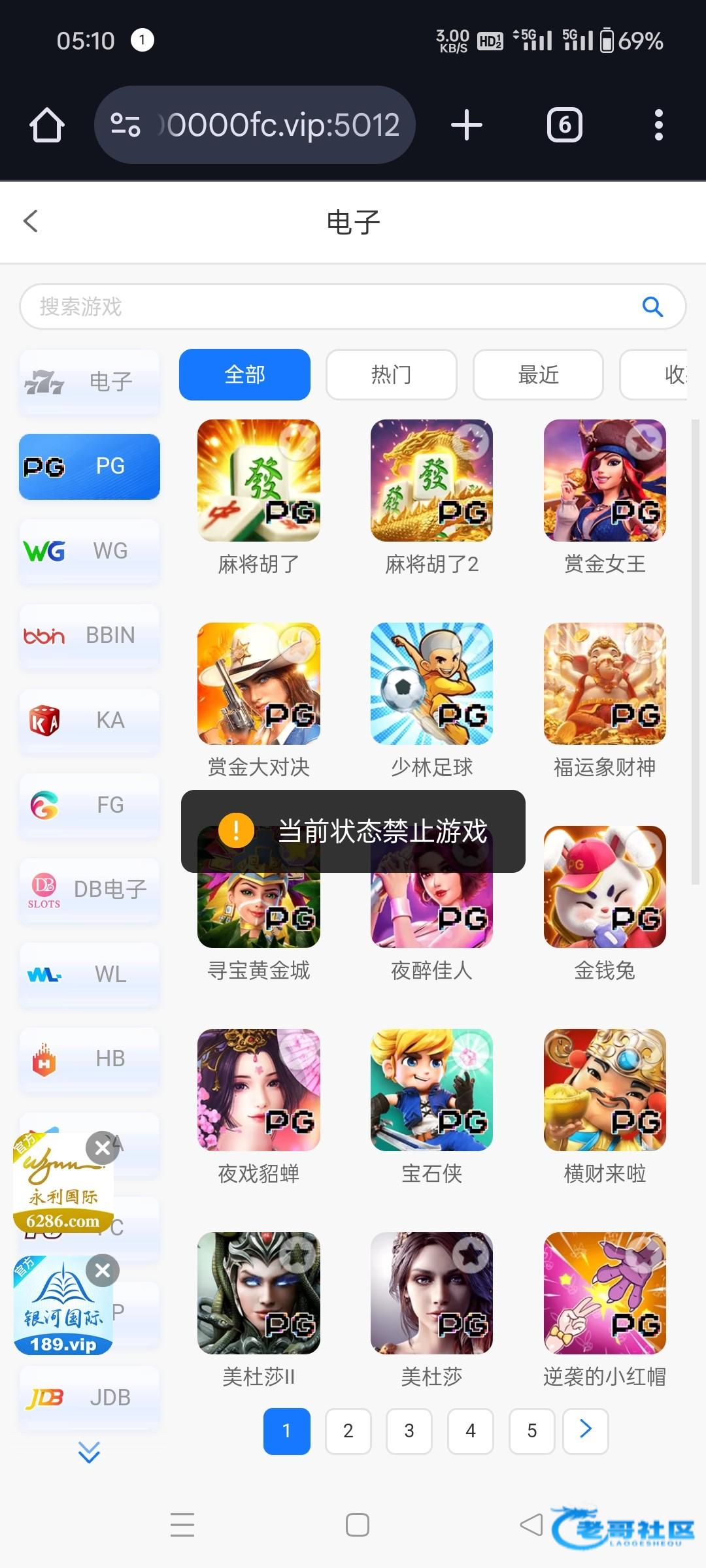Viewport: 706px width, 1568px height.
Task: Open the browser overflow menu
Action: (658, 125)
